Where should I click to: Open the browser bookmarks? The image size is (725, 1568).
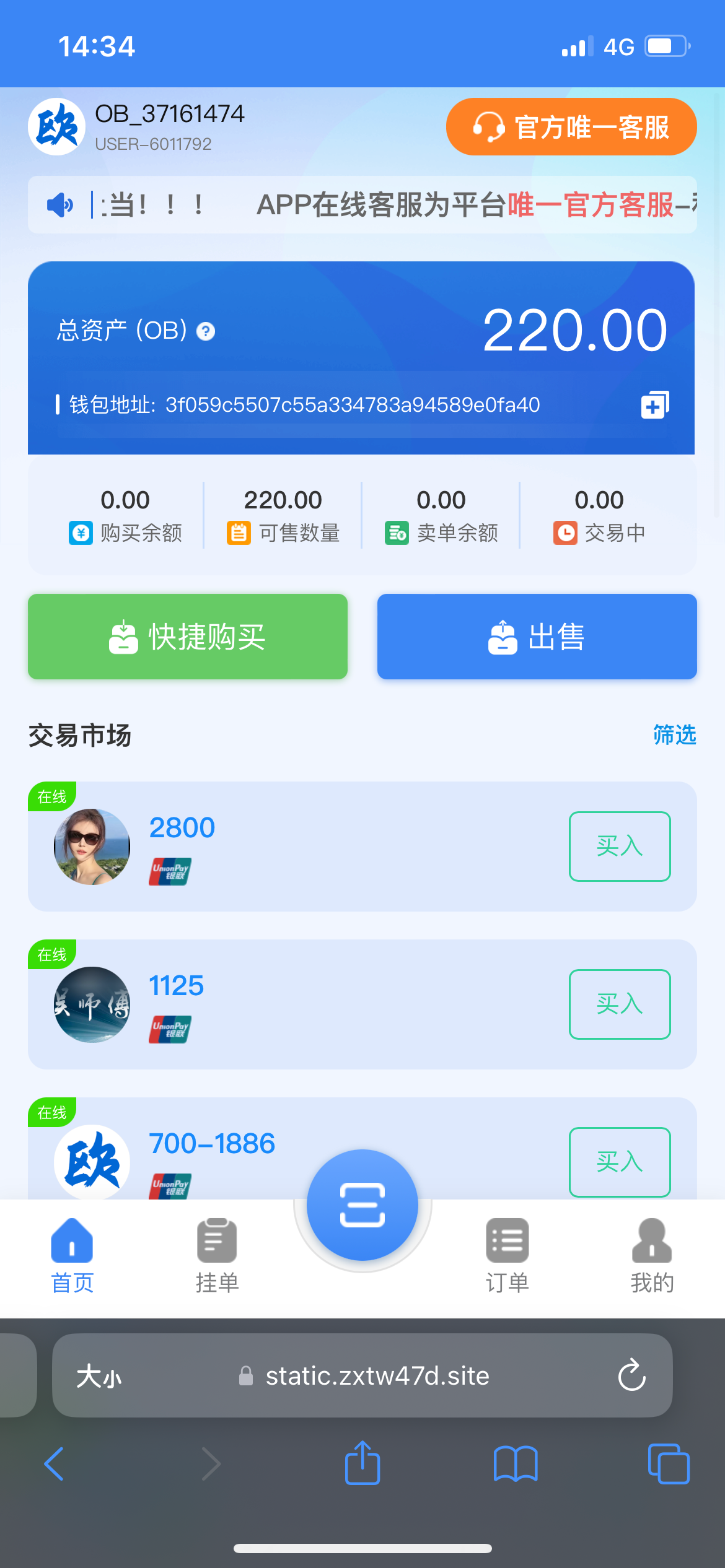(x=515, y=1464)
